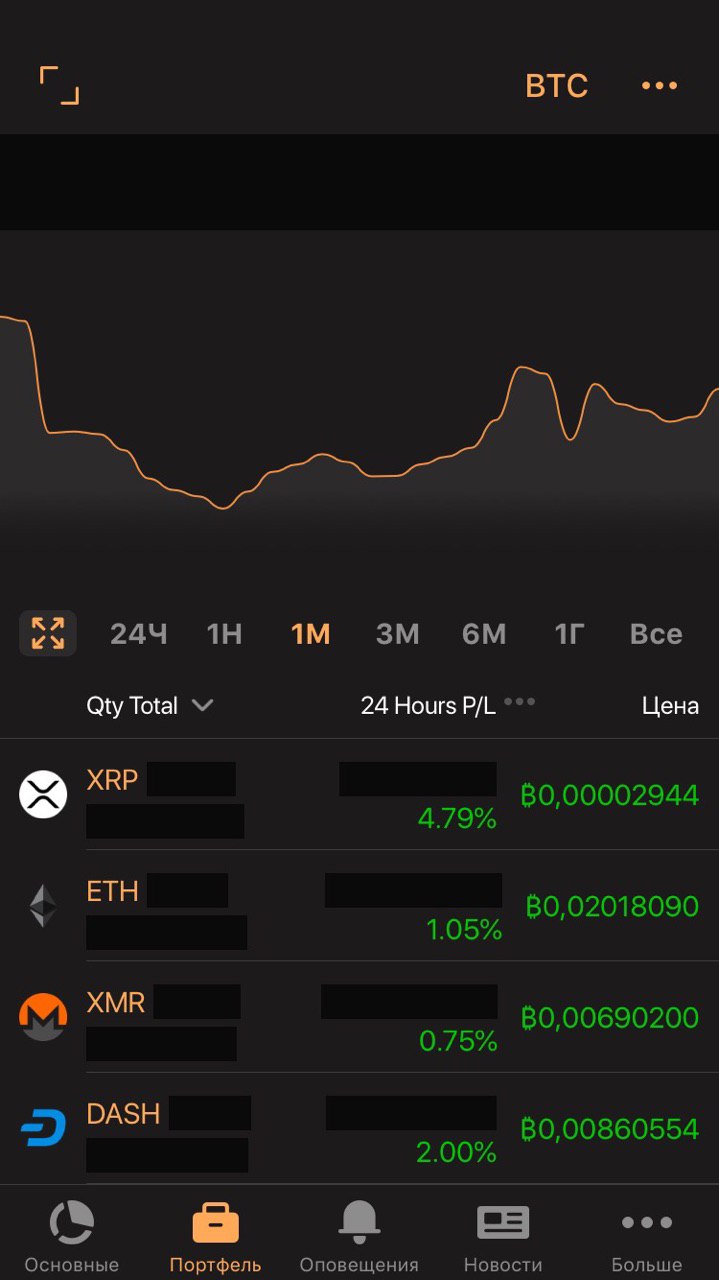This screenshot has width=719, height=1280.
Task: Tap the fullscreen corners icon at top
Action: coord(59,85)
